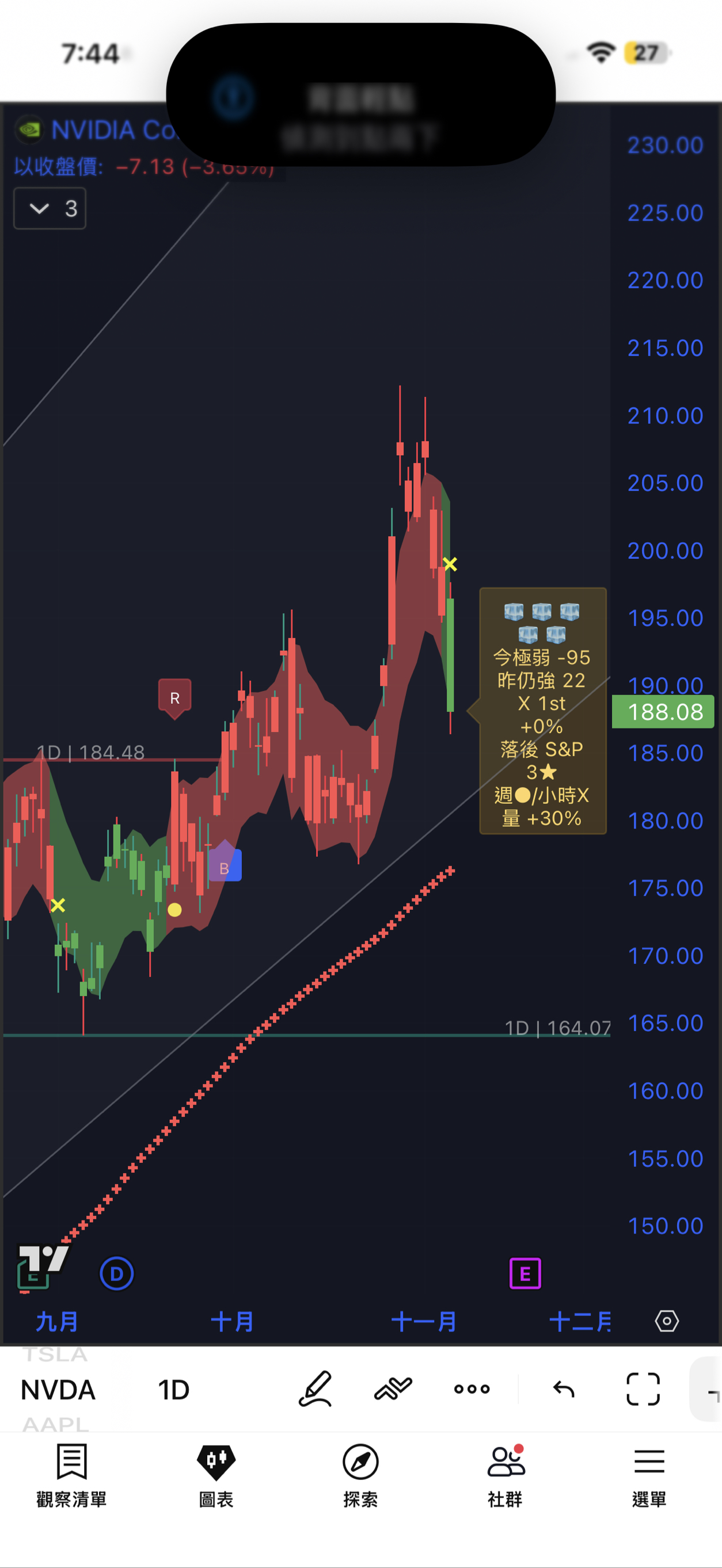The image size is (722, 1568).
Task: Change the 1D chart interval
Action: coord(174,1390)
